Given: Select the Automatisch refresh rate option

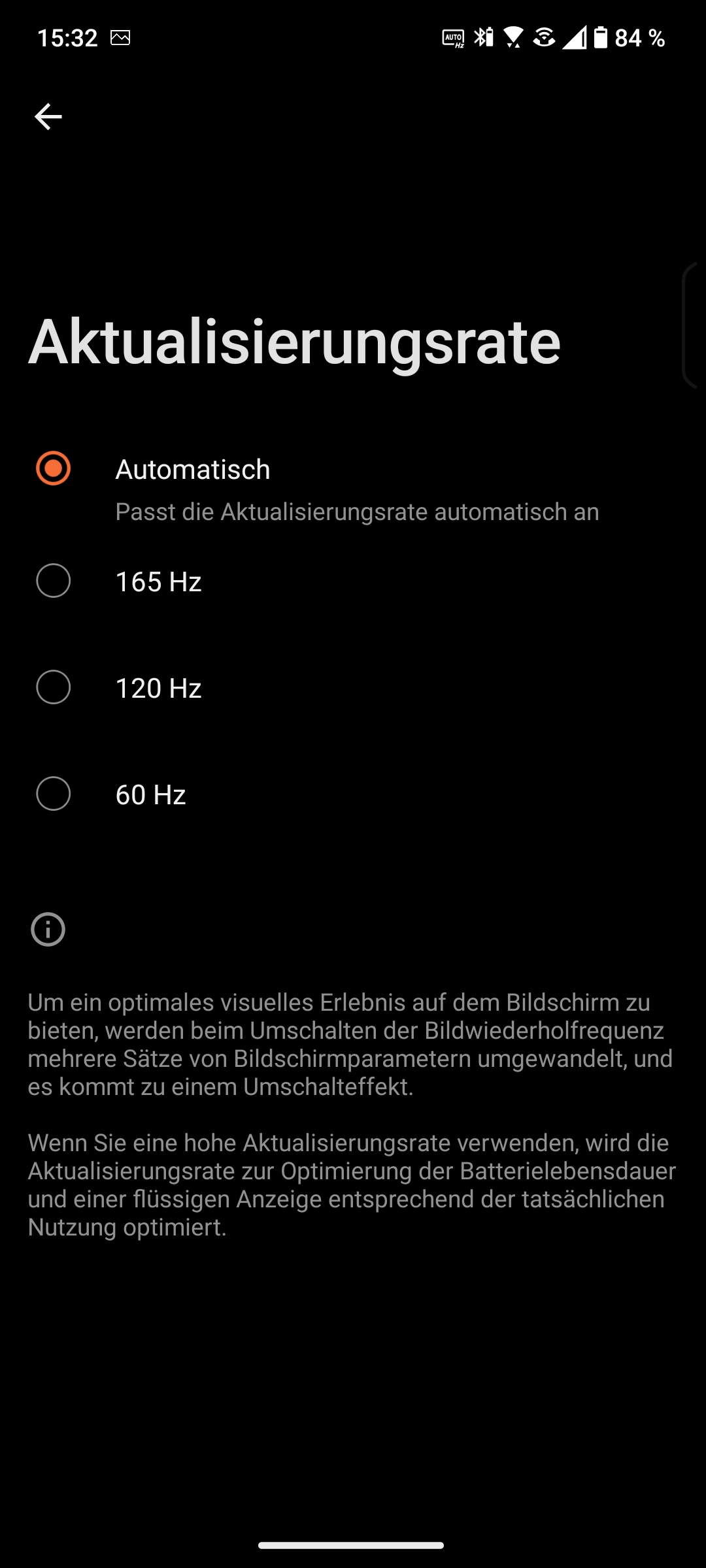Looking at the screenshot, I should pyautogui.click(x=353, y=489).
